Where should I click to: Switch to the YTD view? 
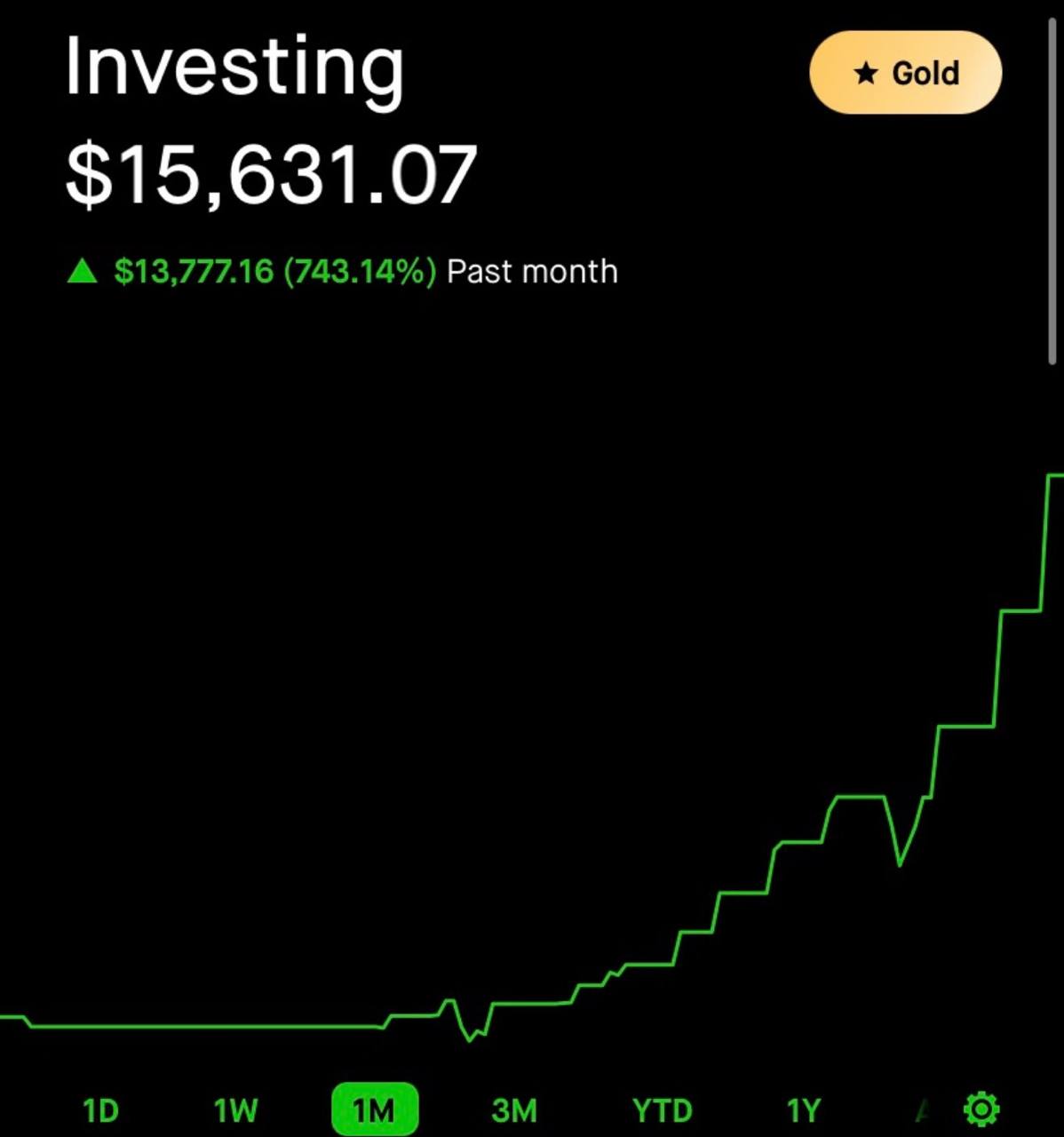[662, 1110]
